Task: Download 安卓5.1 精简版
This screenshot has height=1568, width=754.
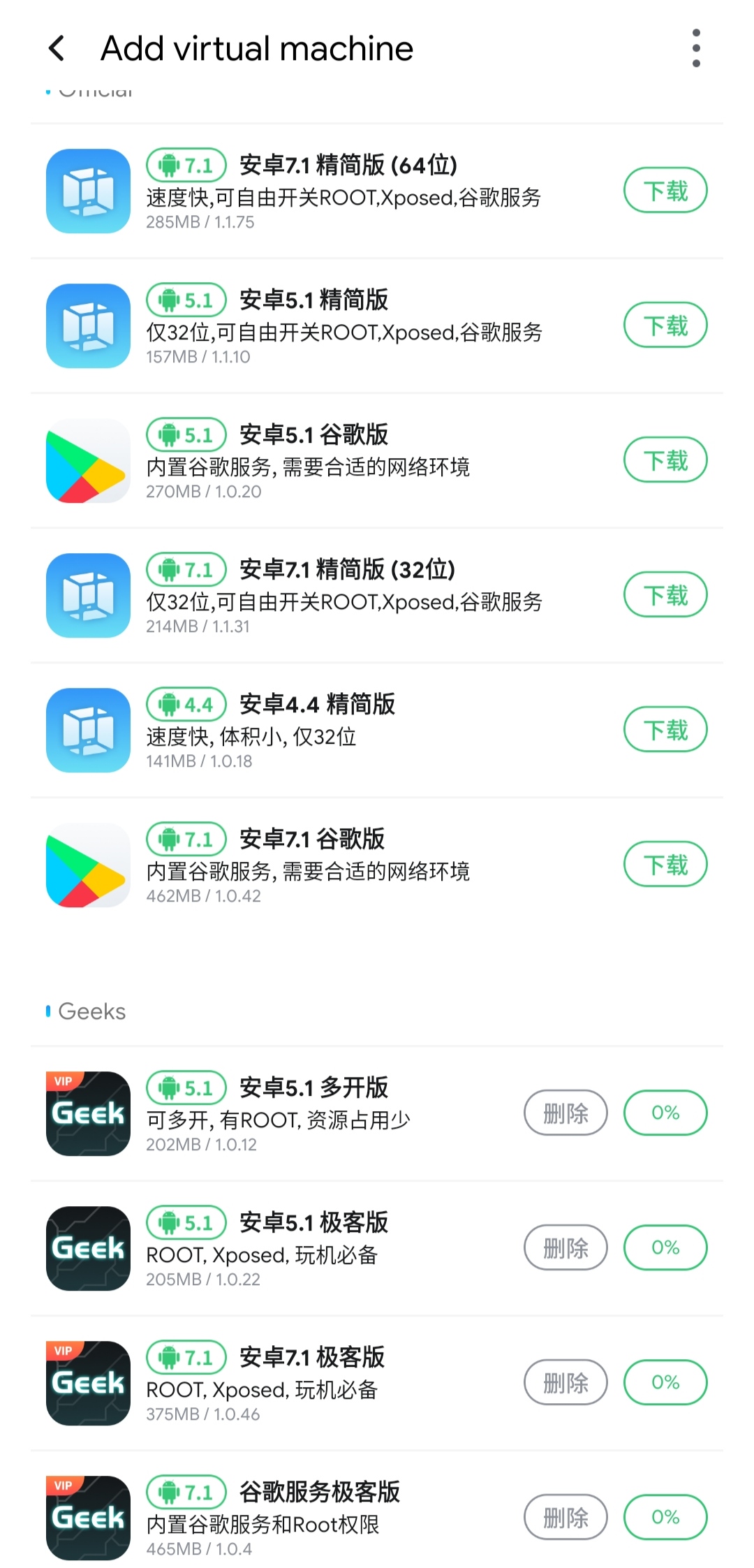Action: 665,325
